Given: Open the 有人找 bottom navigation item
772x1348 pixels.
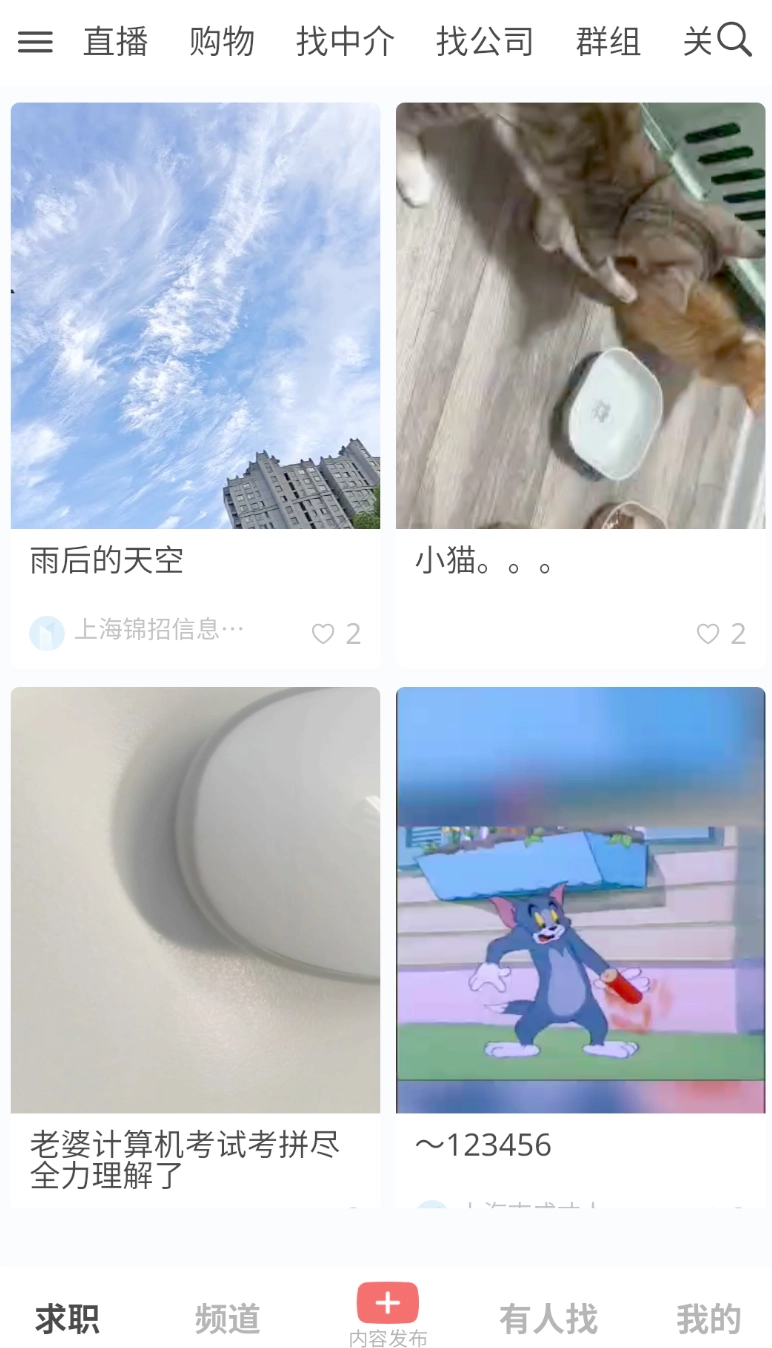Looking at the screenshot, I should 547,1318.
